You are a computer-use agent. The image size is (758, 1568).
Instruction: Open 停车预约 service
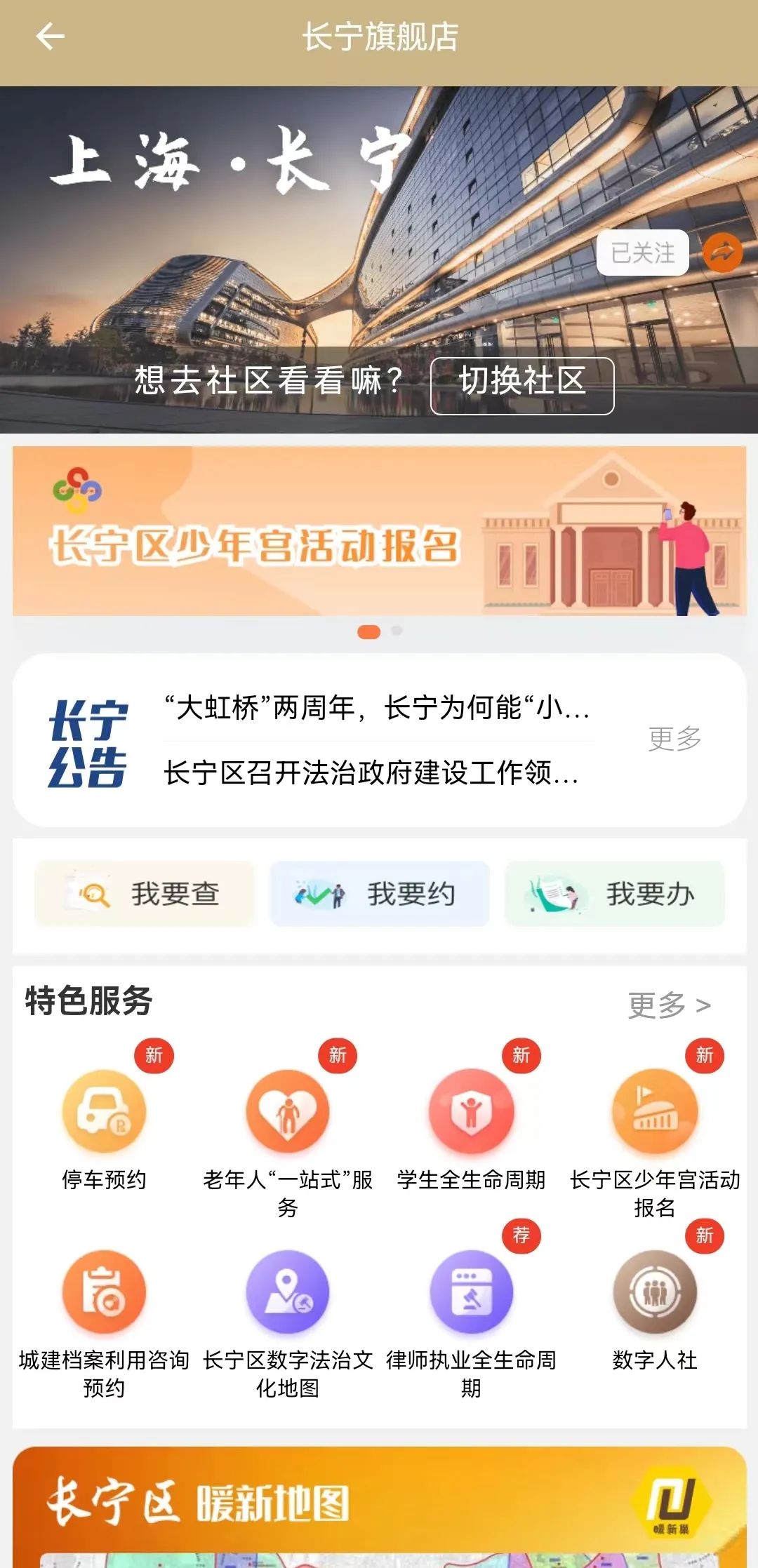(104, 1112)
